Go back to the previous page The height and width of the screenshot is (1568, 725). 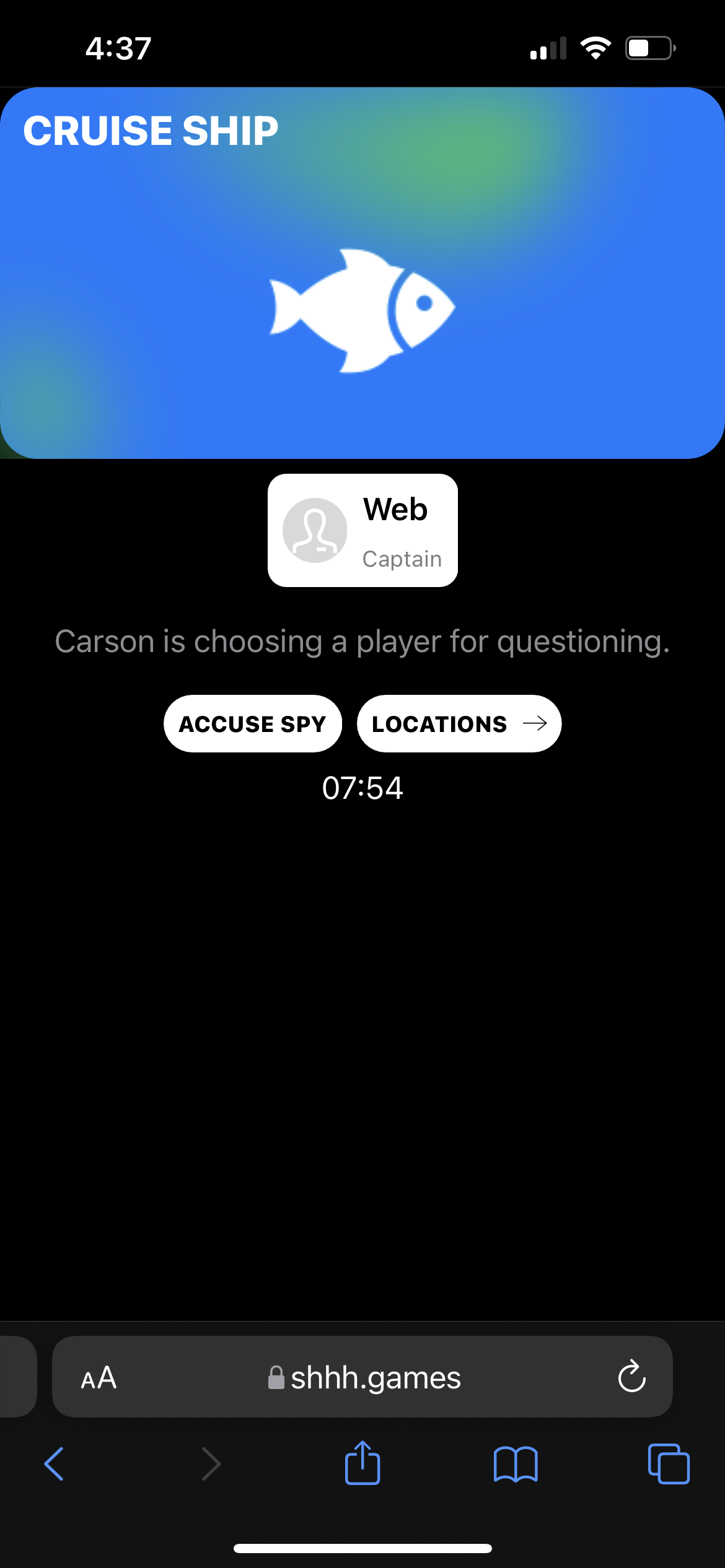click(x=55, y=1464)
